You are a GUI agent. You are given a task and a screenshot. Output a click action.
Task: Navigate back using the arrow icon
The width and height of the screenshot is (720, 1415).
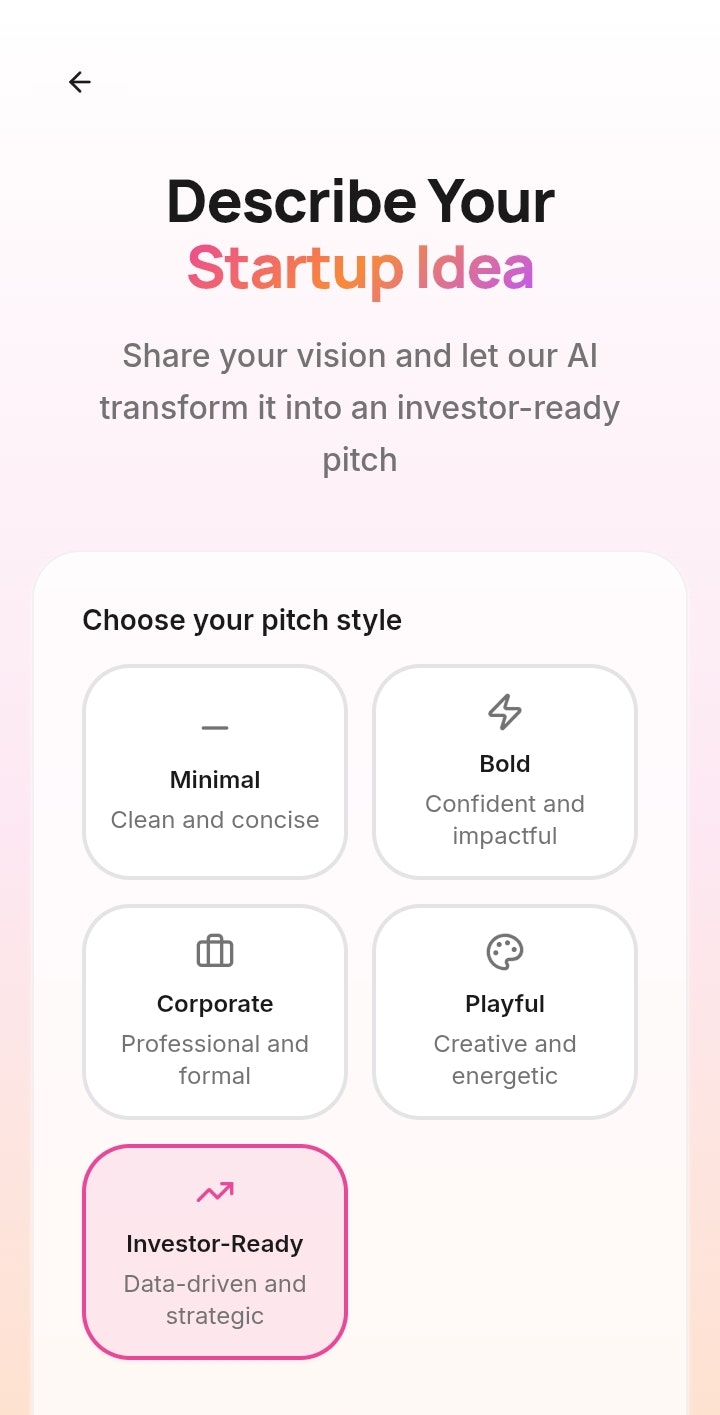tap(79, 82)
